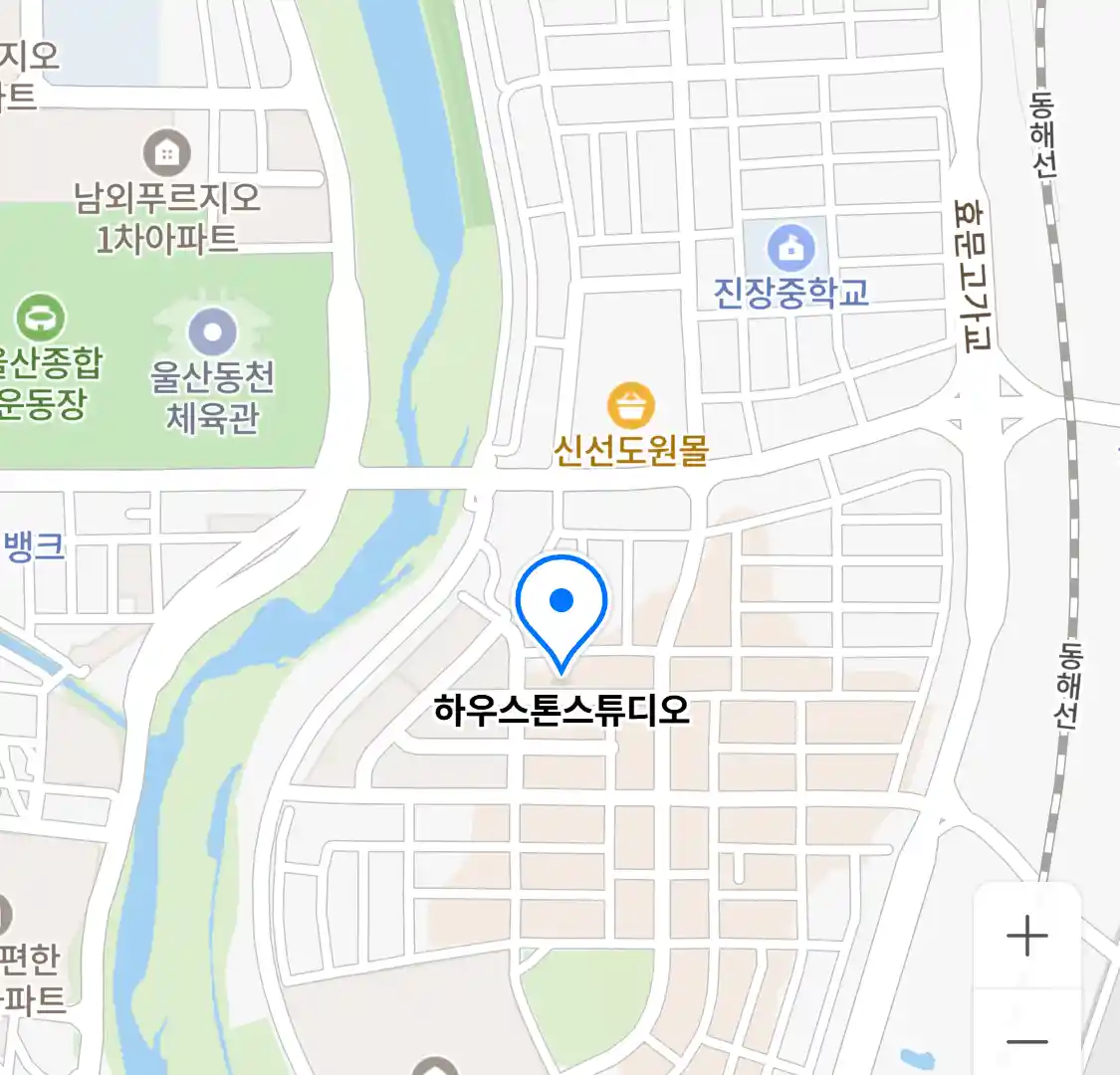This screenshot has width=1120, height=1075.
Task: Select the 울산동천체육관 gymnasium marker
Action: click(212, 331)
